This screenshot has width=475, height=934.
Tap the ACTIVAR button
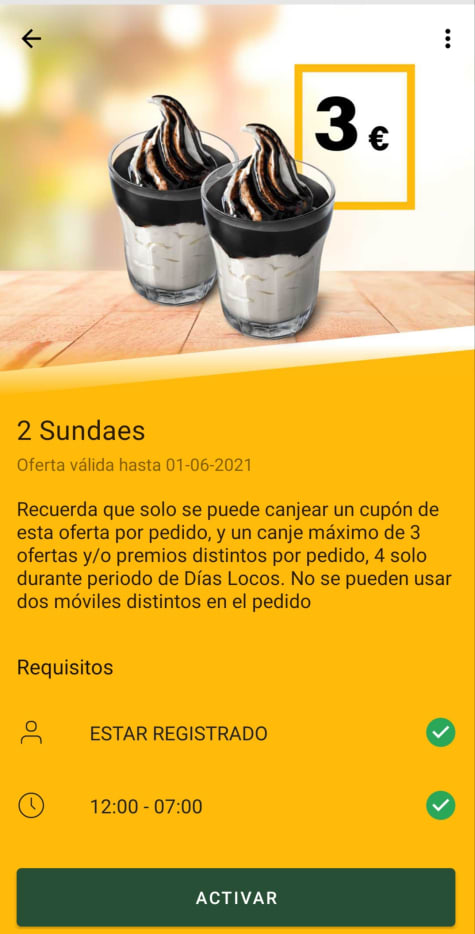(236, 898)
